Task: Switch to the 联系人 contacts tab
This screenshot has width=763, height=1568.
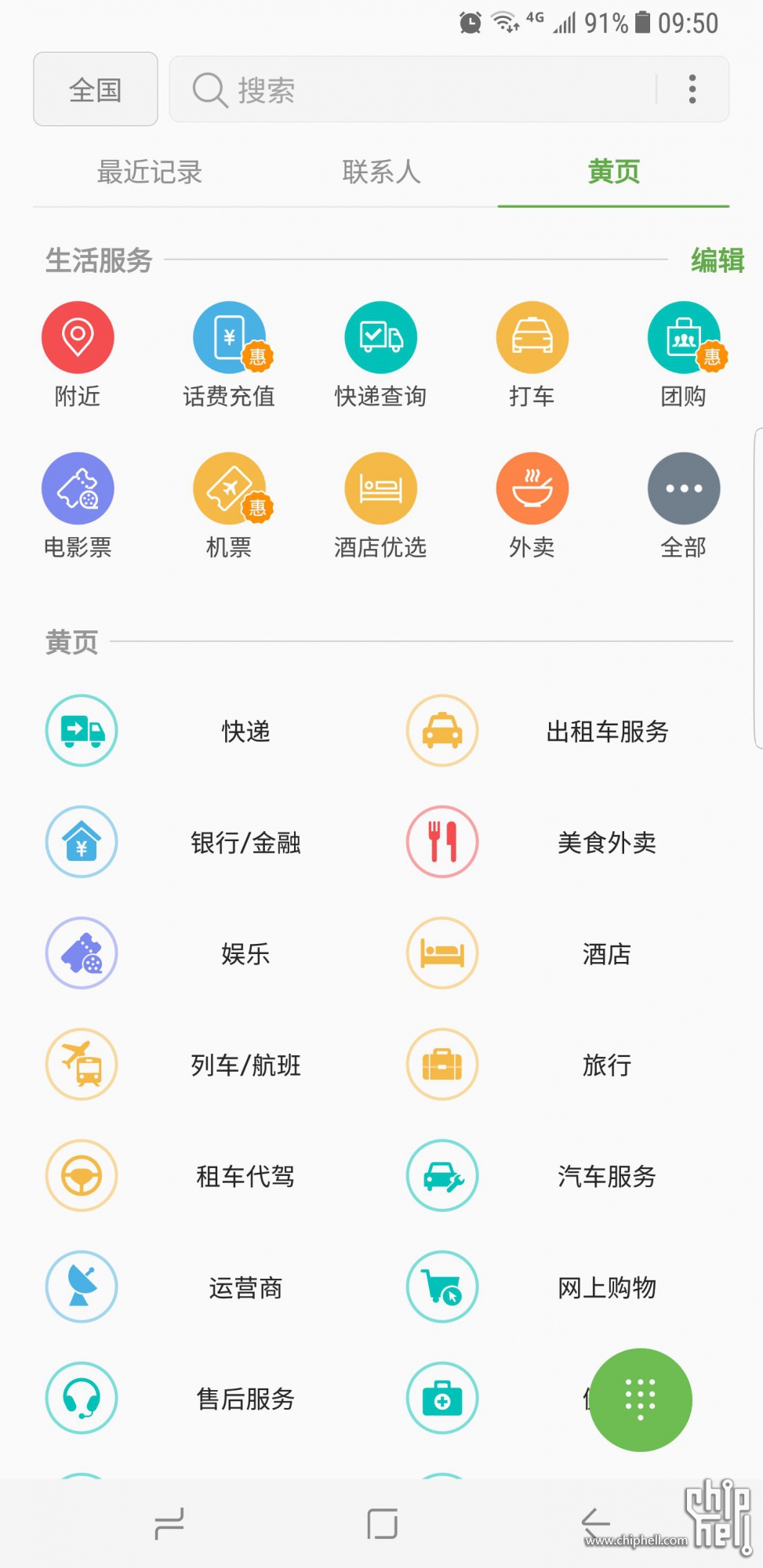Action: (380, 172)
